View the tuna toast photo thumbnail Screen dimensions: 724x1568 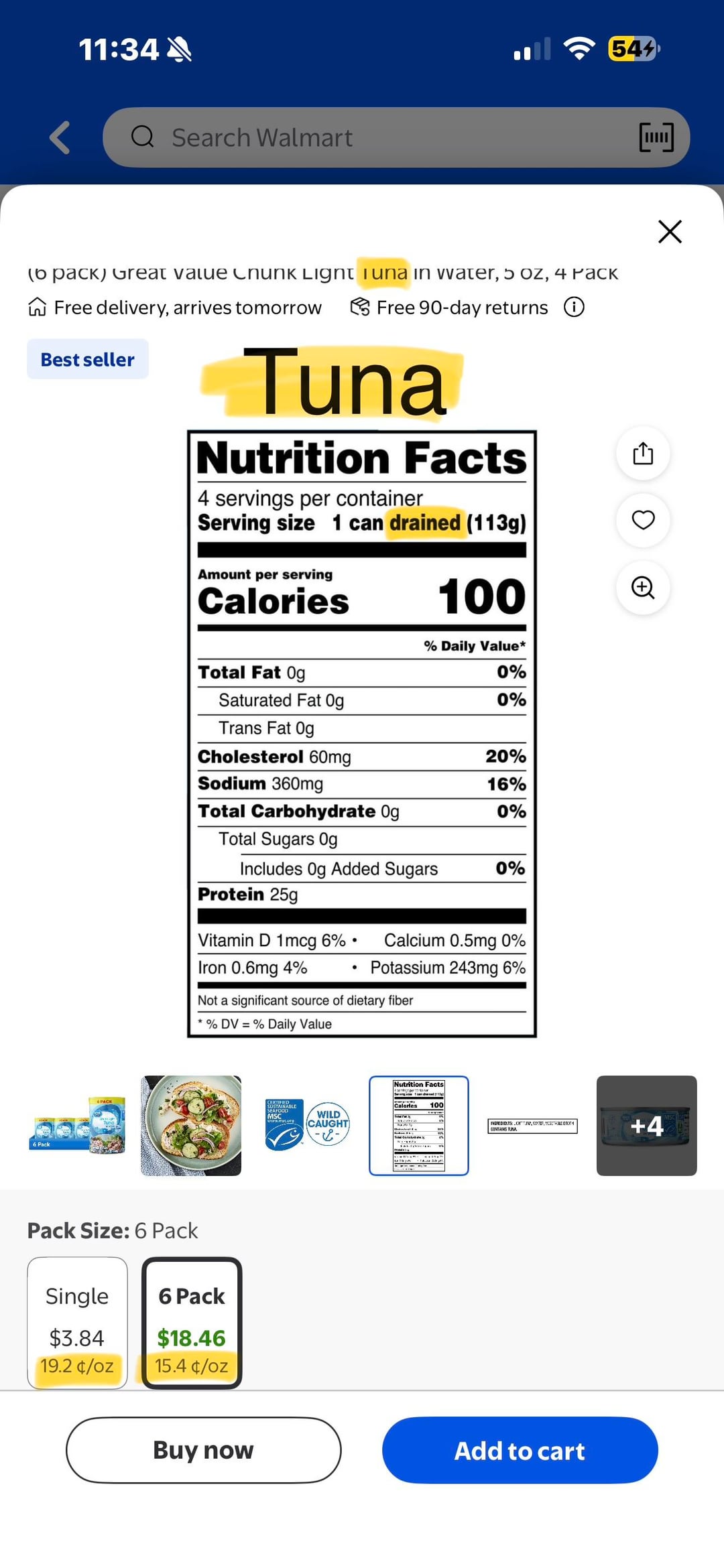[x=191, y=1126]
